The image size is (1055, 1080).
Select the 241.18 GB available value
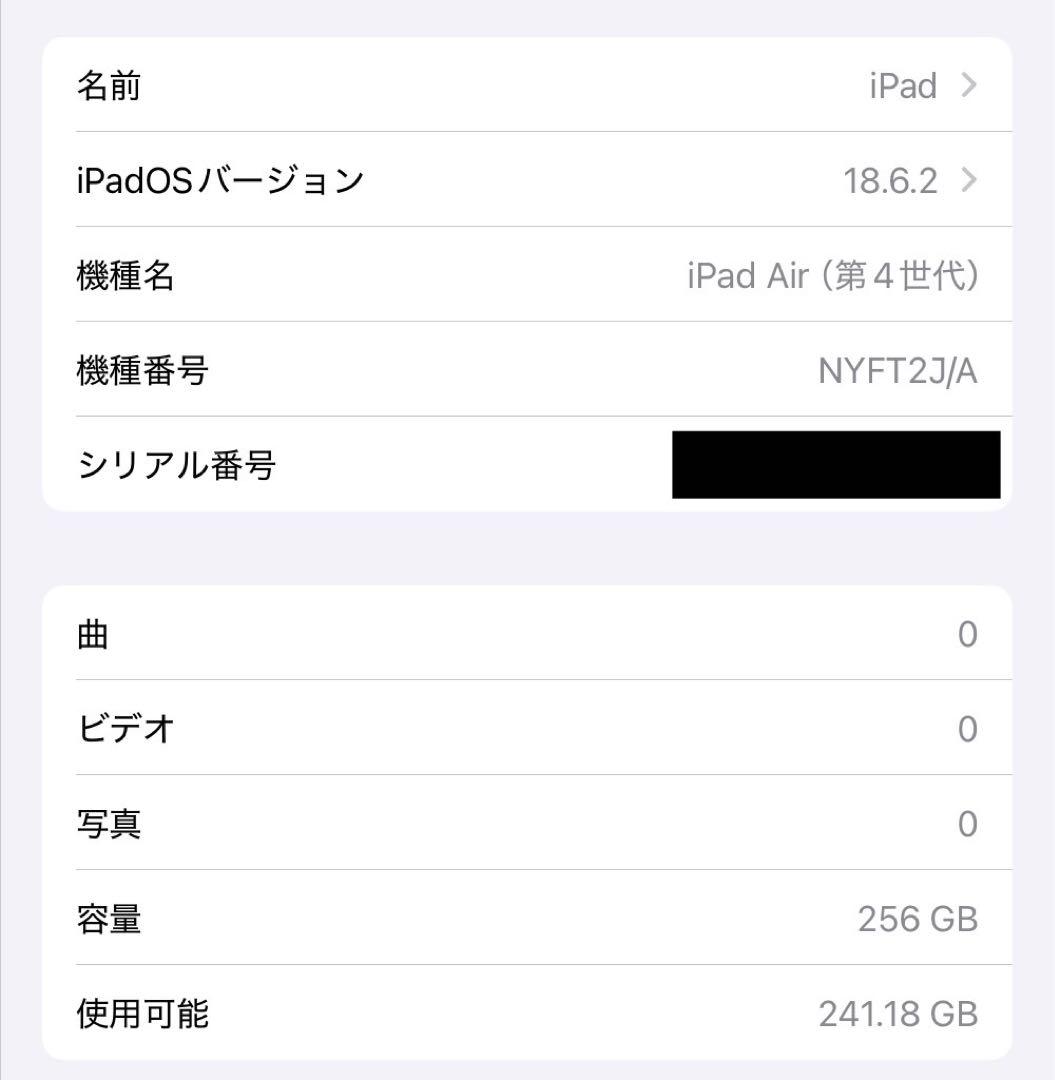(898, 1014)
